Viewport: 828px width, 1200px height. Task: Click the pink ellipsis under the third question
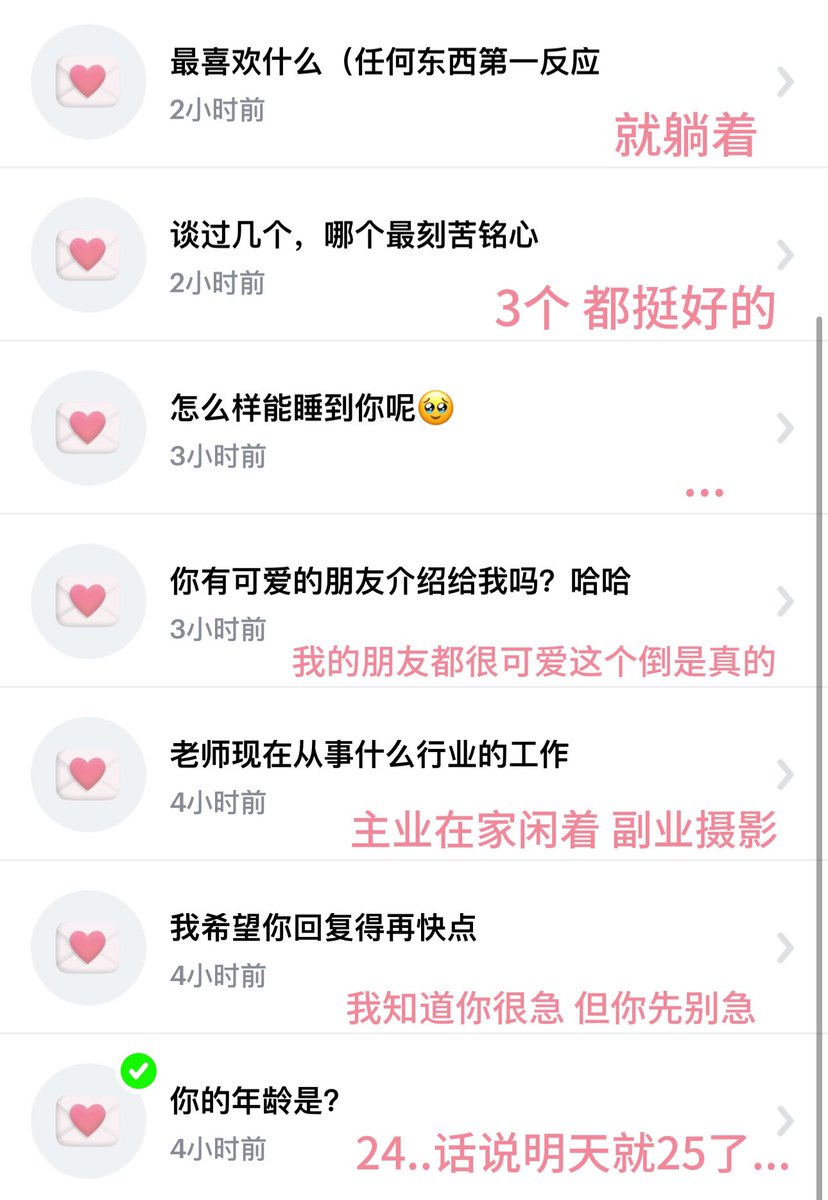(707, 491)
